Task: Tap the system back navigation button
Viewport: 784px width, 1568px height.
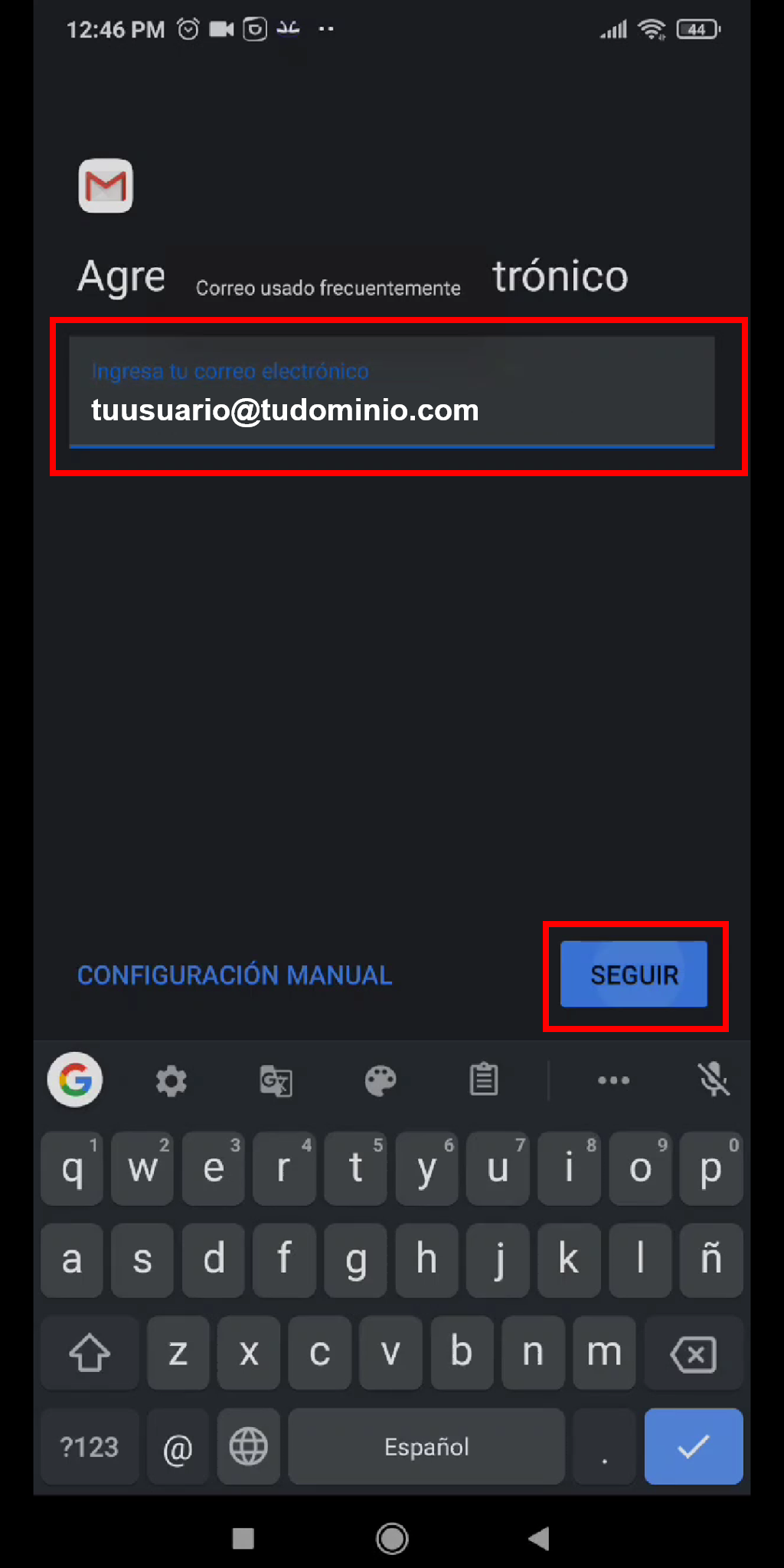Action: (x=539, y=1538)
